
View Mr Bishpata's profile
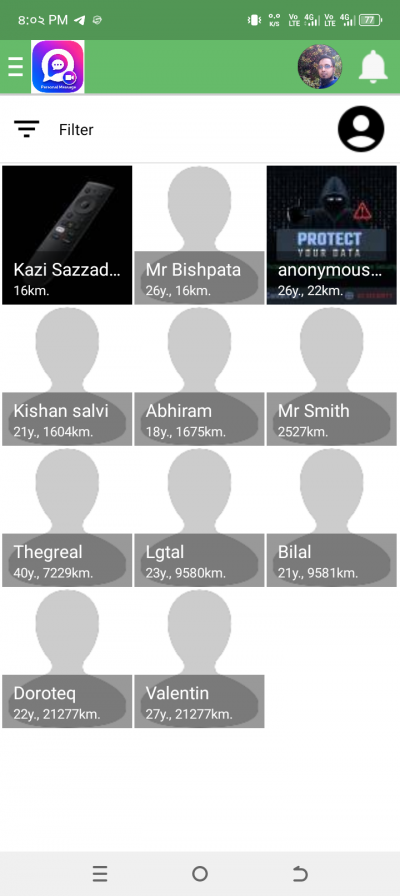[199, 235]
